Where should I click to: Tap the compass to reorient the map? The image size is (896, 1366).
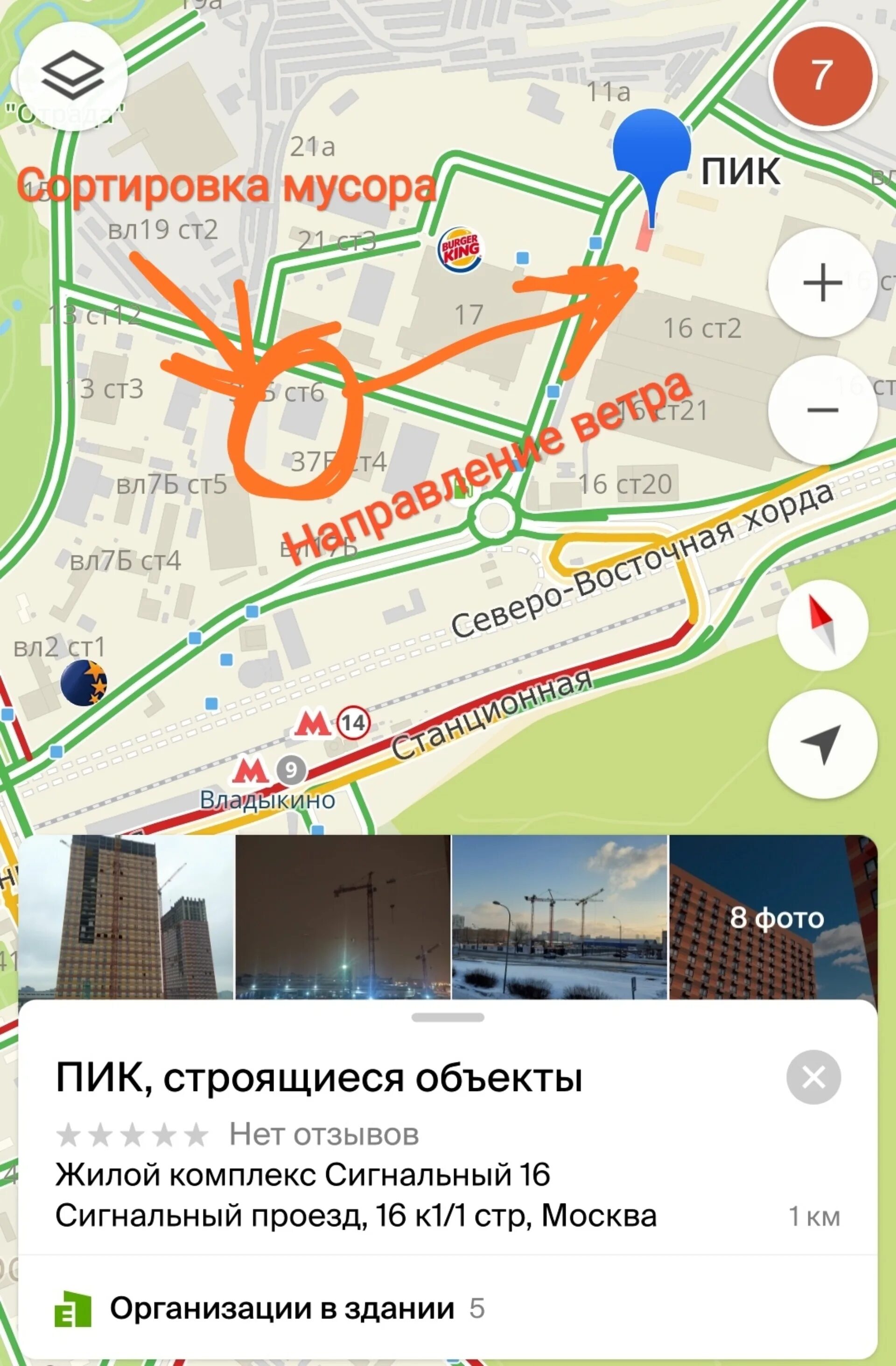822,625
